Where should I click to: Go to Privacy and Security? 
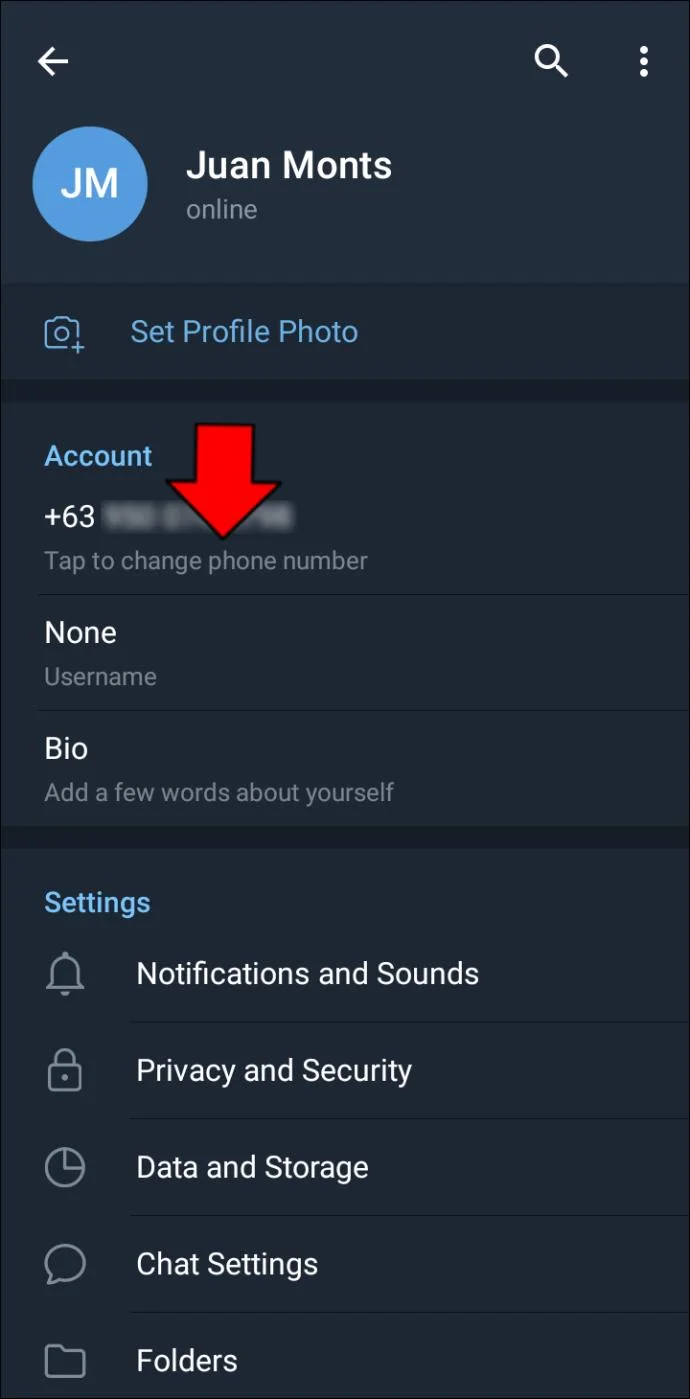pos(274,1071)
